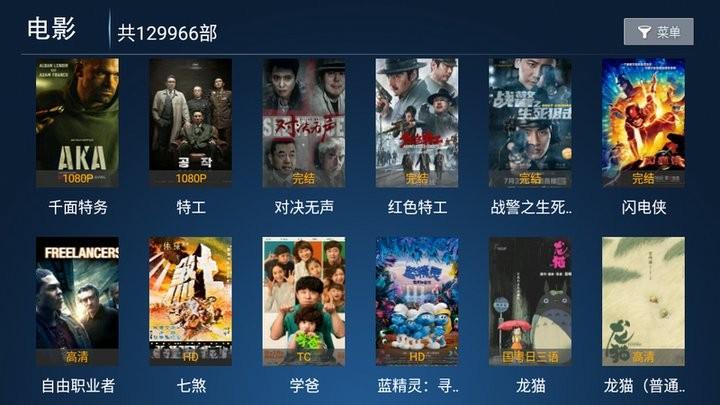View the 蓝精灵 movie tile
Screen dimensions: 720x405
[416, 301]
